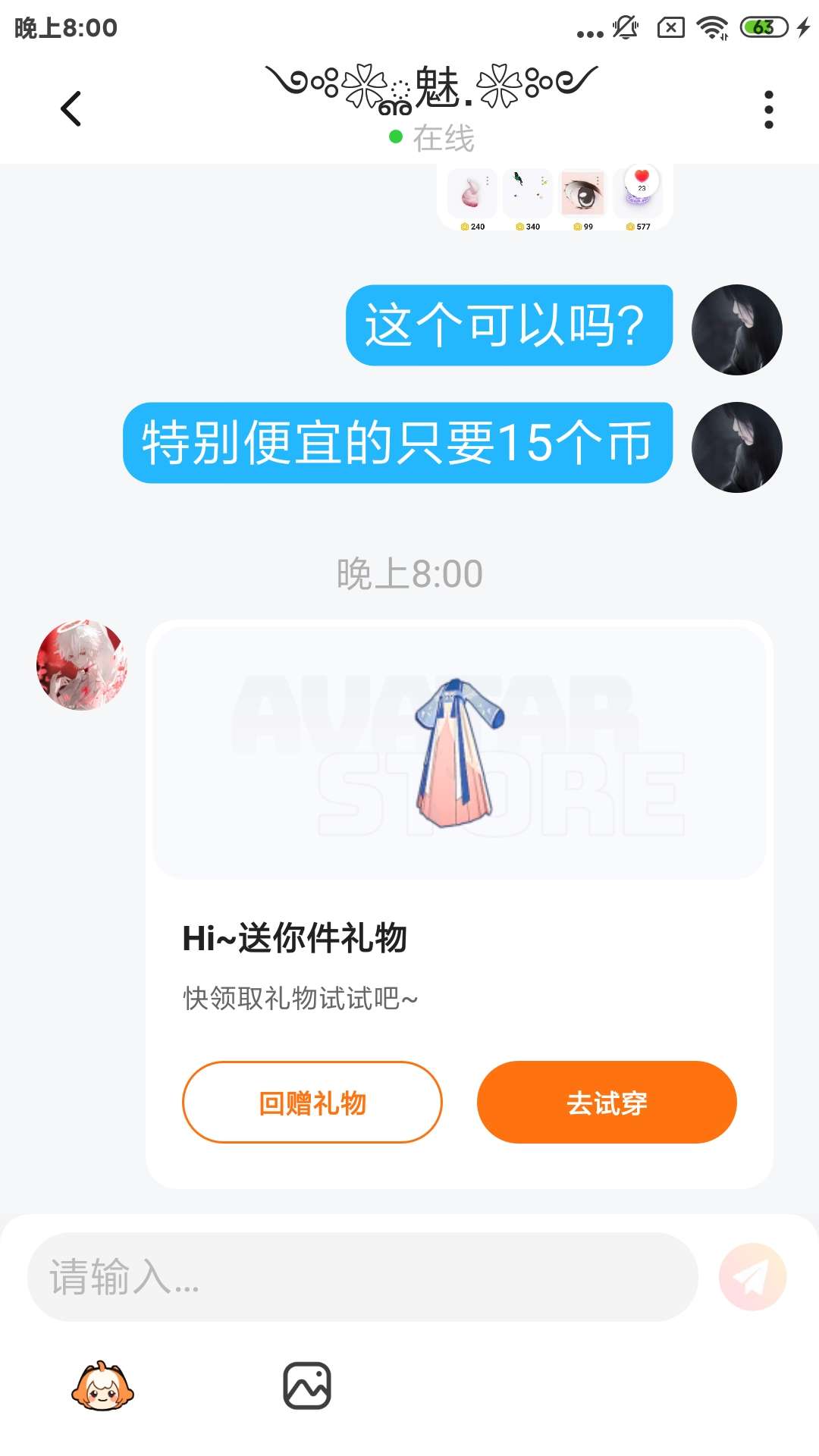Attach a picture from the gallery
This screenshot has width=819, height=1456.
click(x=307, y=1386)
